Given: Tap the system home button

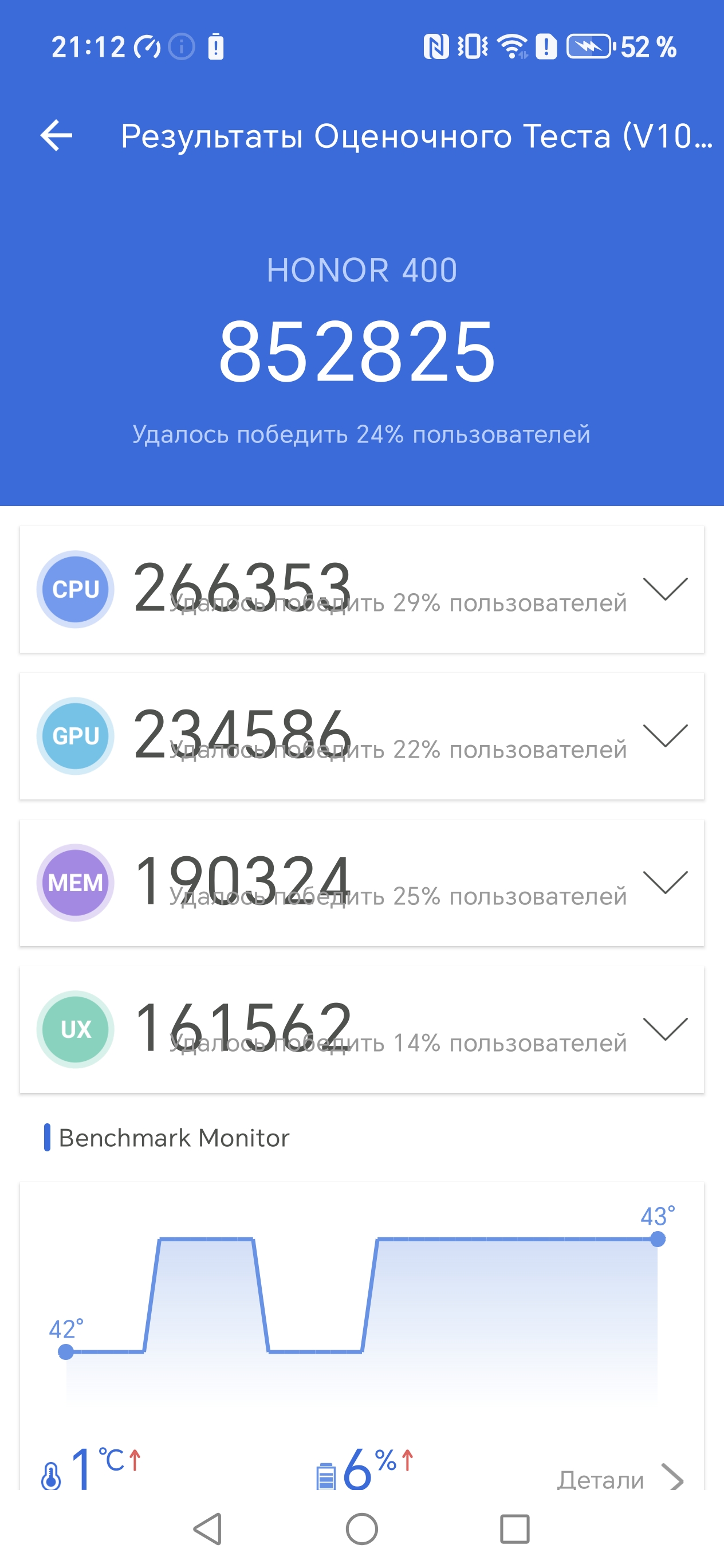Looking at the screenshot, I should (x=362, y=1528).
